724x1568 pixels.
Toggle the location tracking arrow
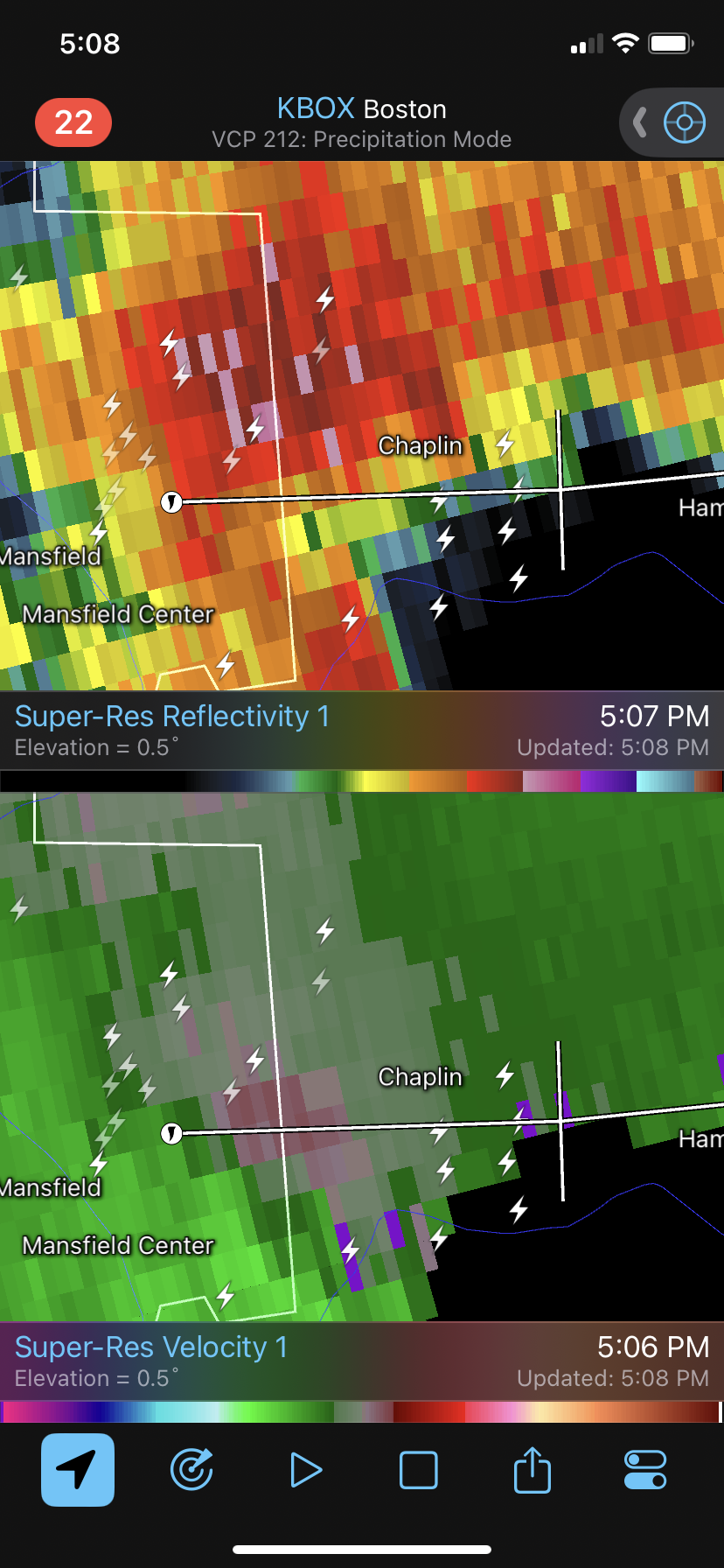click(x=78, y=1470)
